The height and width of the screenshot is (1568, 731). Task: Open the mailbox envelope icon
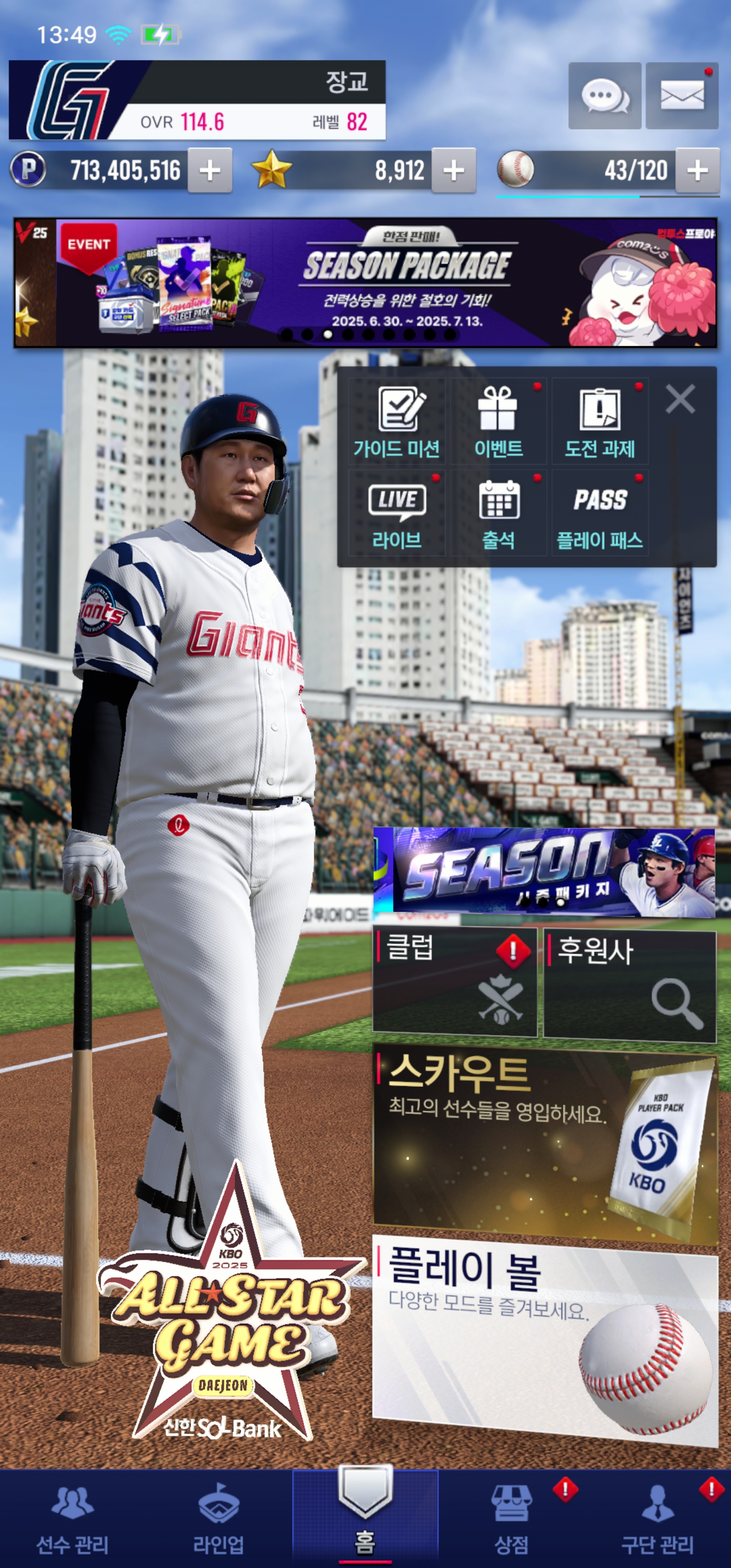tap(681, 95)
